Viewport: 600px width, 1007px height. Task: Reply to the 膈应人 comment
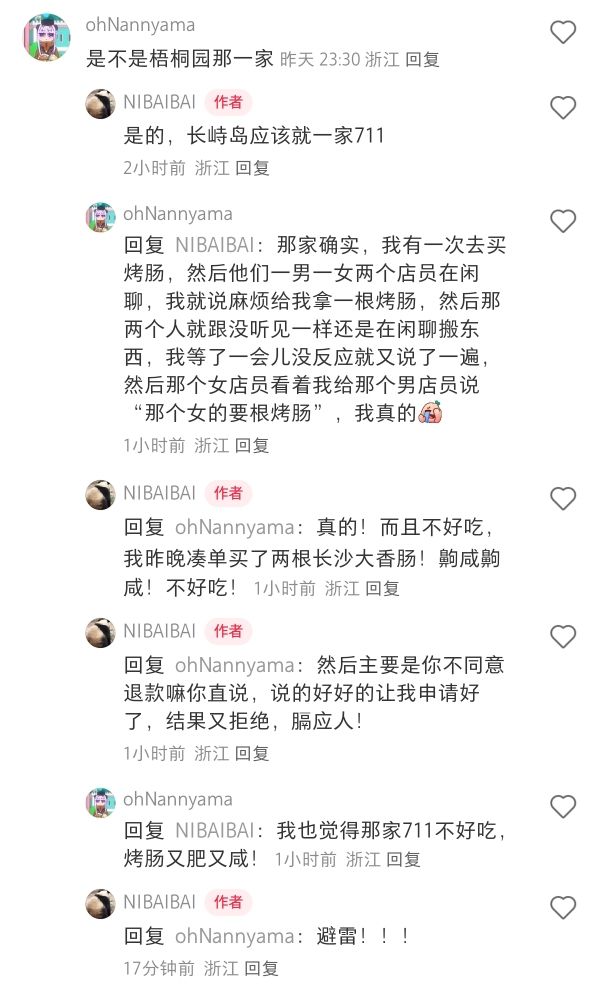252,753
